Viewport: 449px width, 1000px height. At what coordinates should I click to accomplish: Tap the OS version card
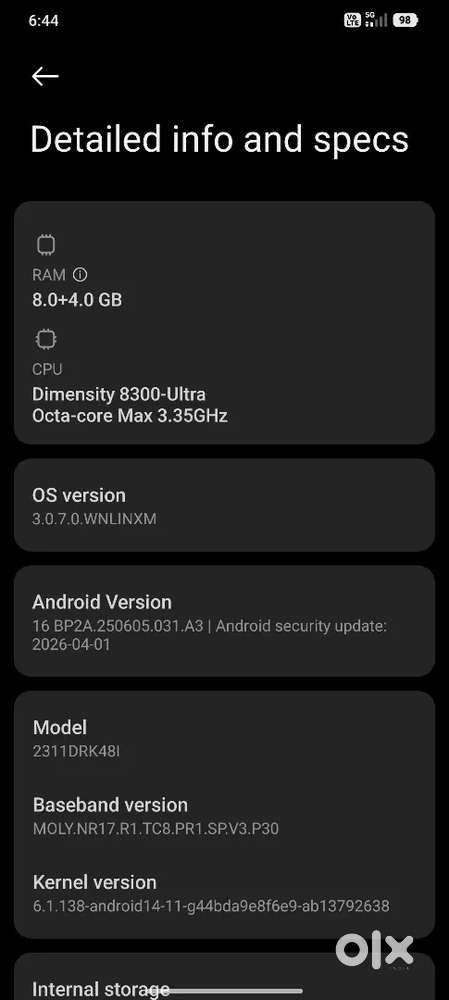pos(224,506)
